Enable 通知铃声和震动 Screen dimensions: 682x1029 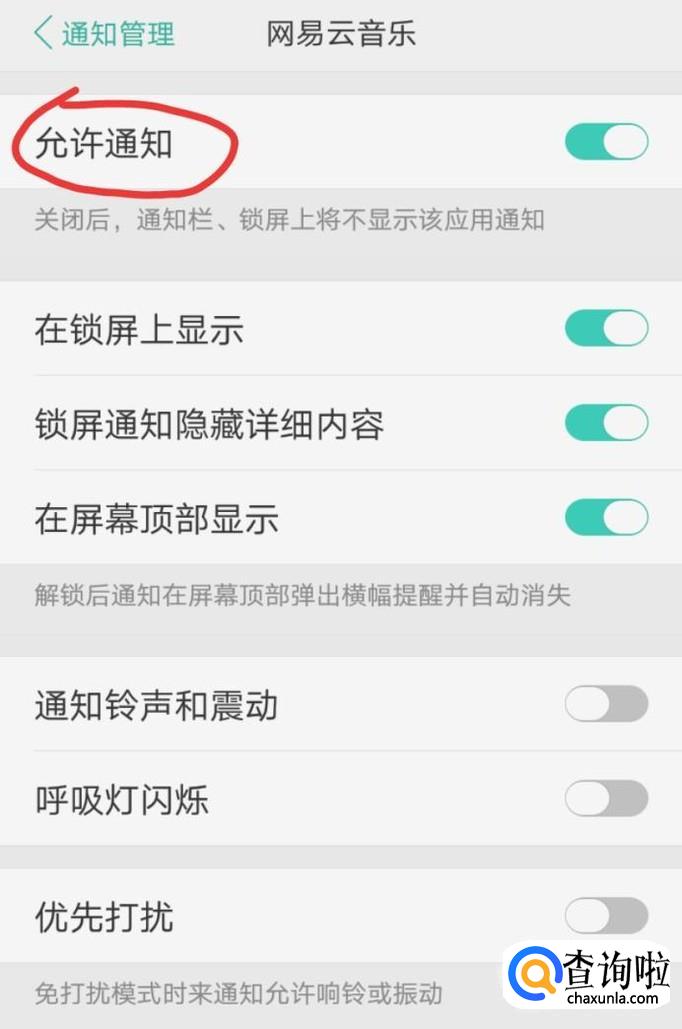coord(606,704)
